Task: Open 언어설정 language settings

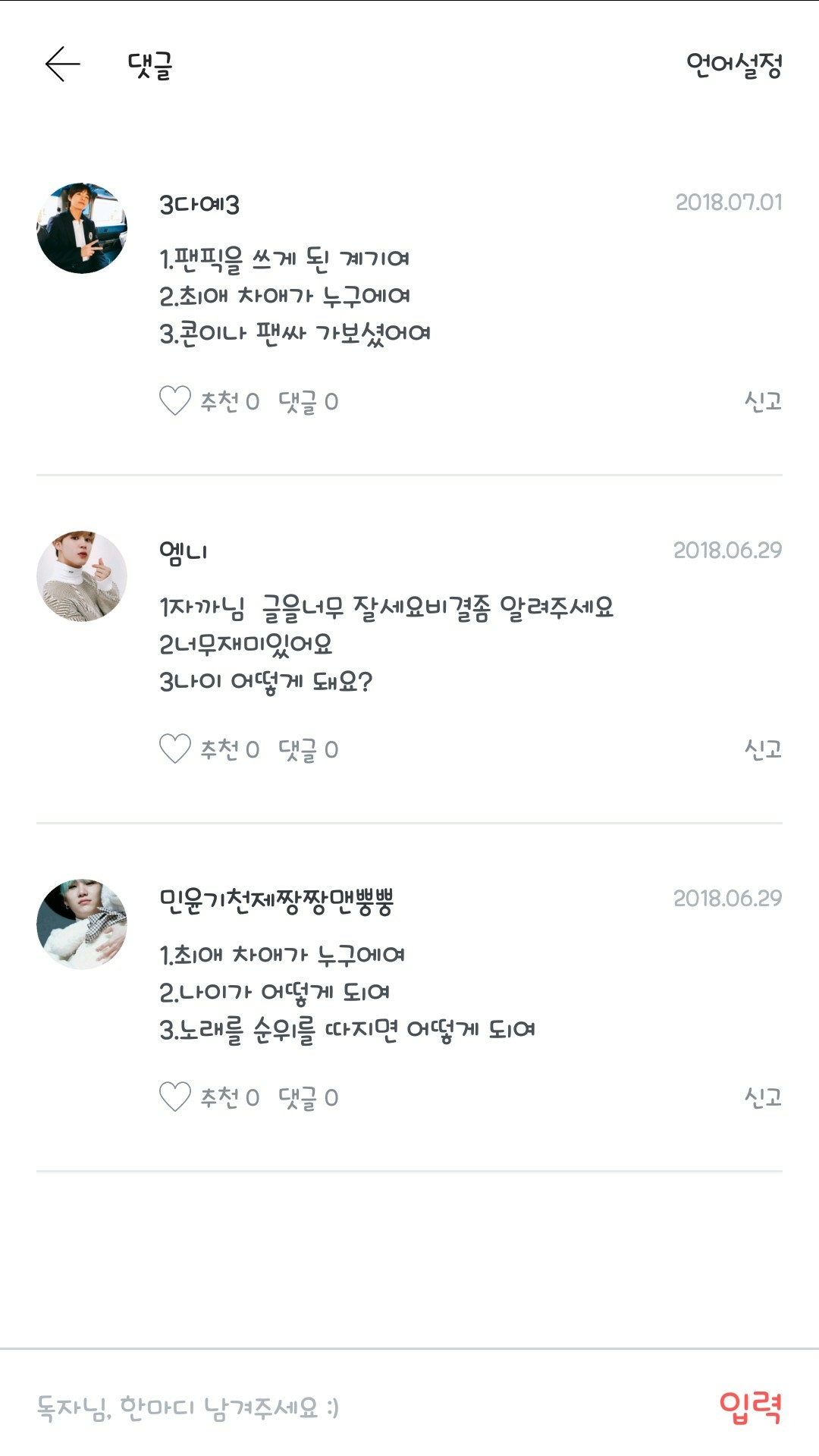Action: tap(733, 66)
